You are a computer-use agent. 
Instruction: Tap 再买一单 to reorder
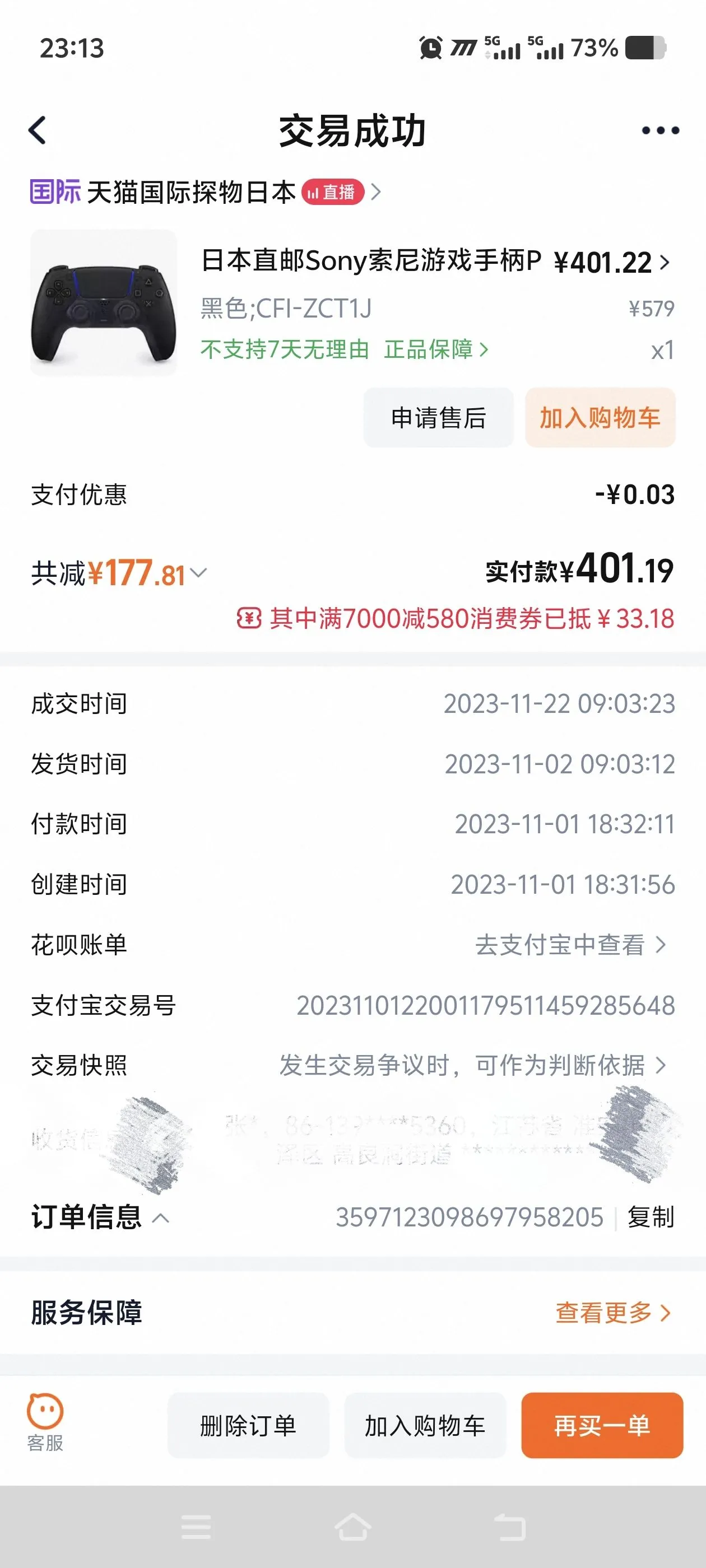click(602, 1426)
